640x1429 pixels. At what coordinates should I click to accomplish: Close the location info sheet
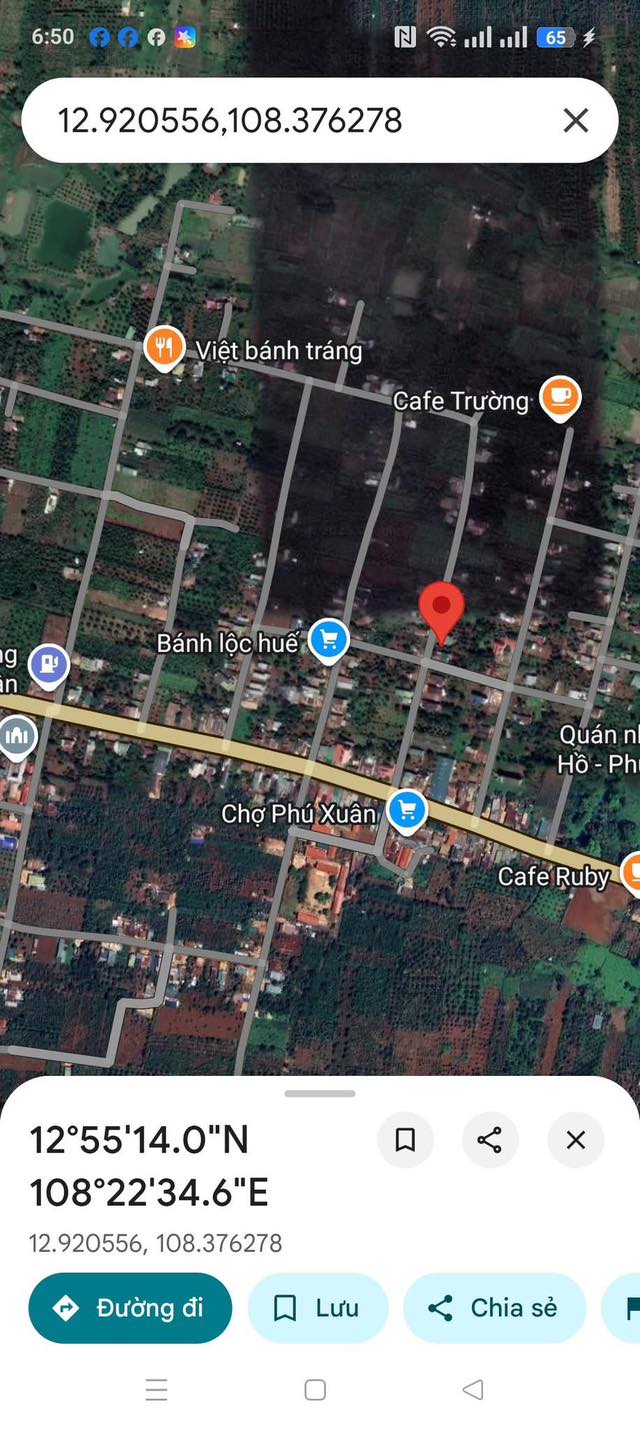tap(576, 1140)
